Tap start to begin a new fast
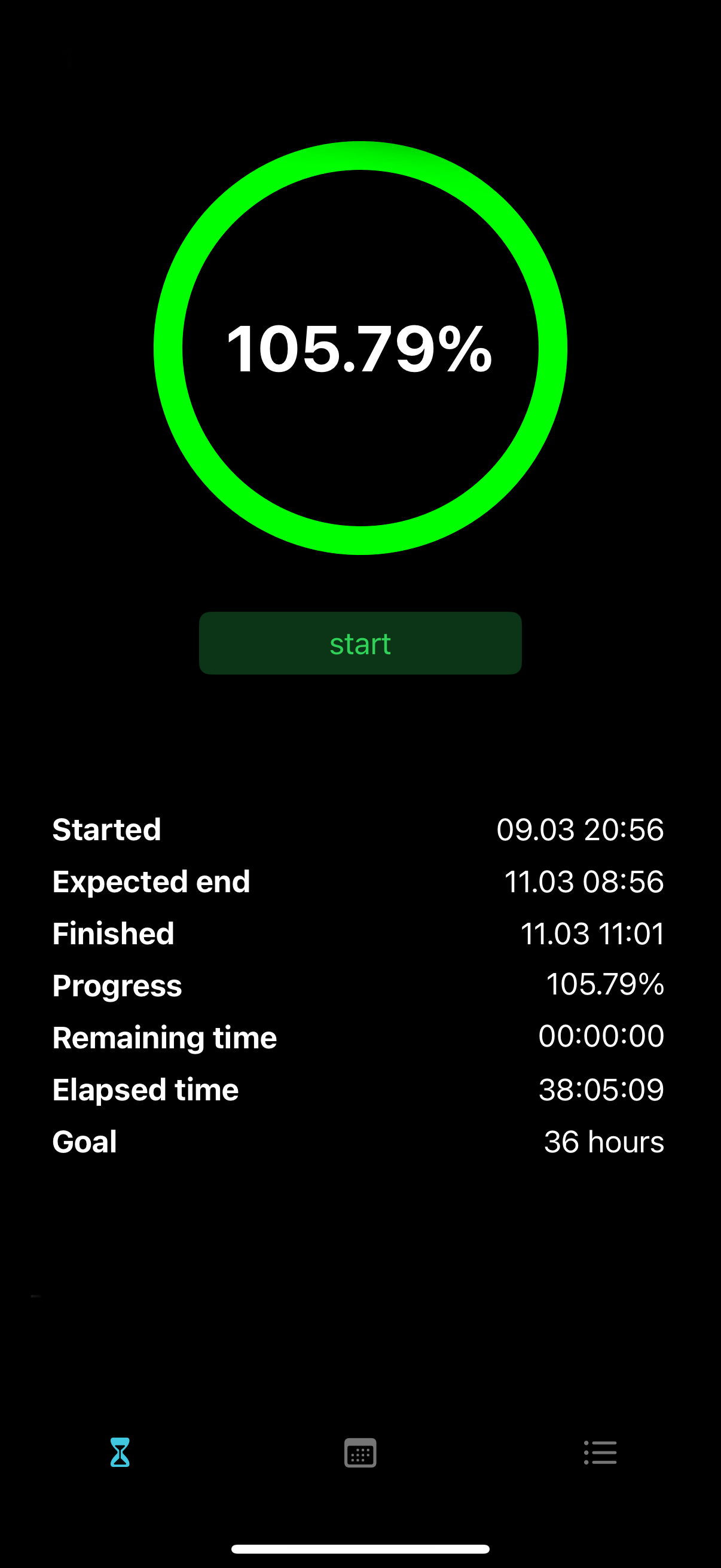The image size is (721, 1568). tap(360, 643)
